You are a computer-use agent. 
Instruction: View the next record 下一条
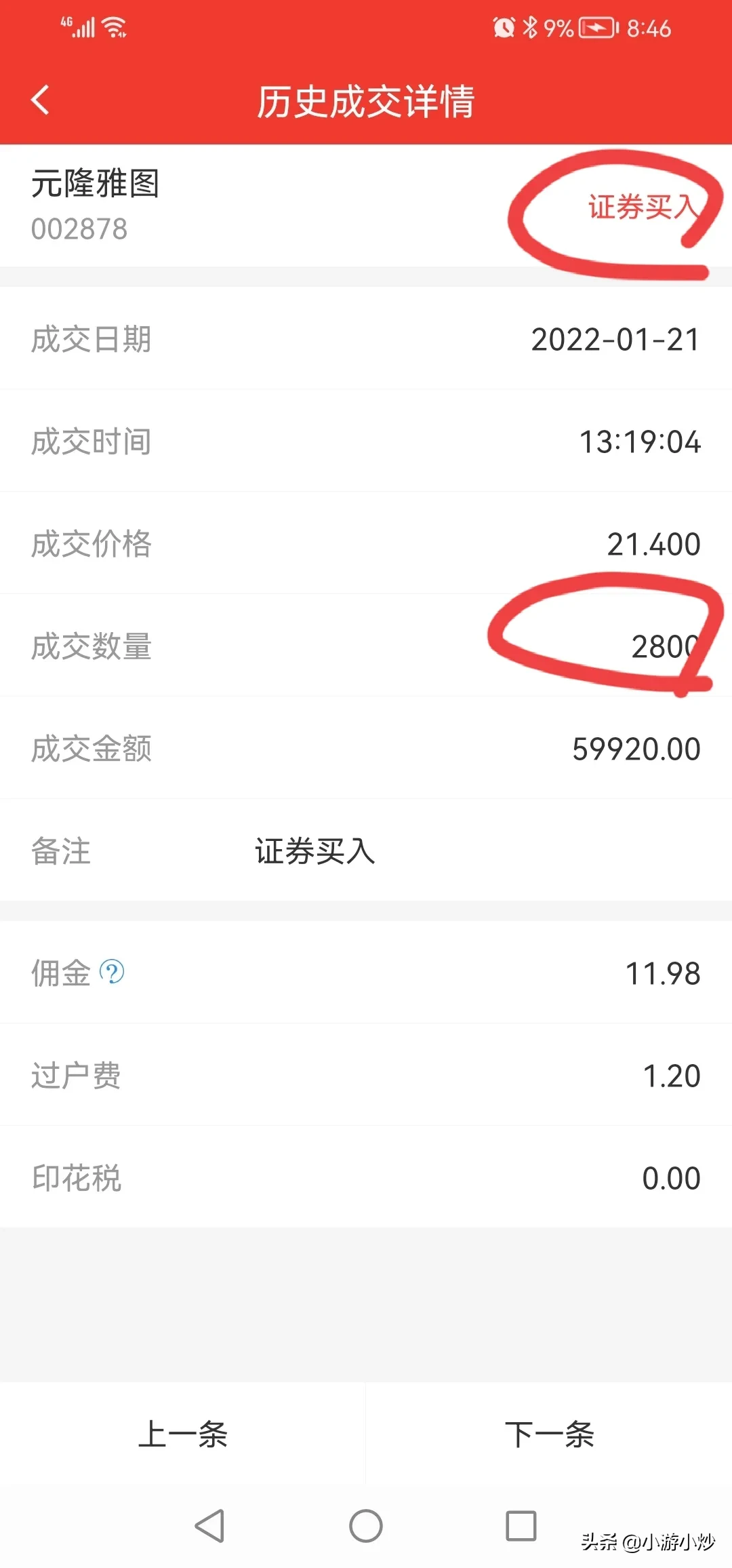pos(549,1434)
